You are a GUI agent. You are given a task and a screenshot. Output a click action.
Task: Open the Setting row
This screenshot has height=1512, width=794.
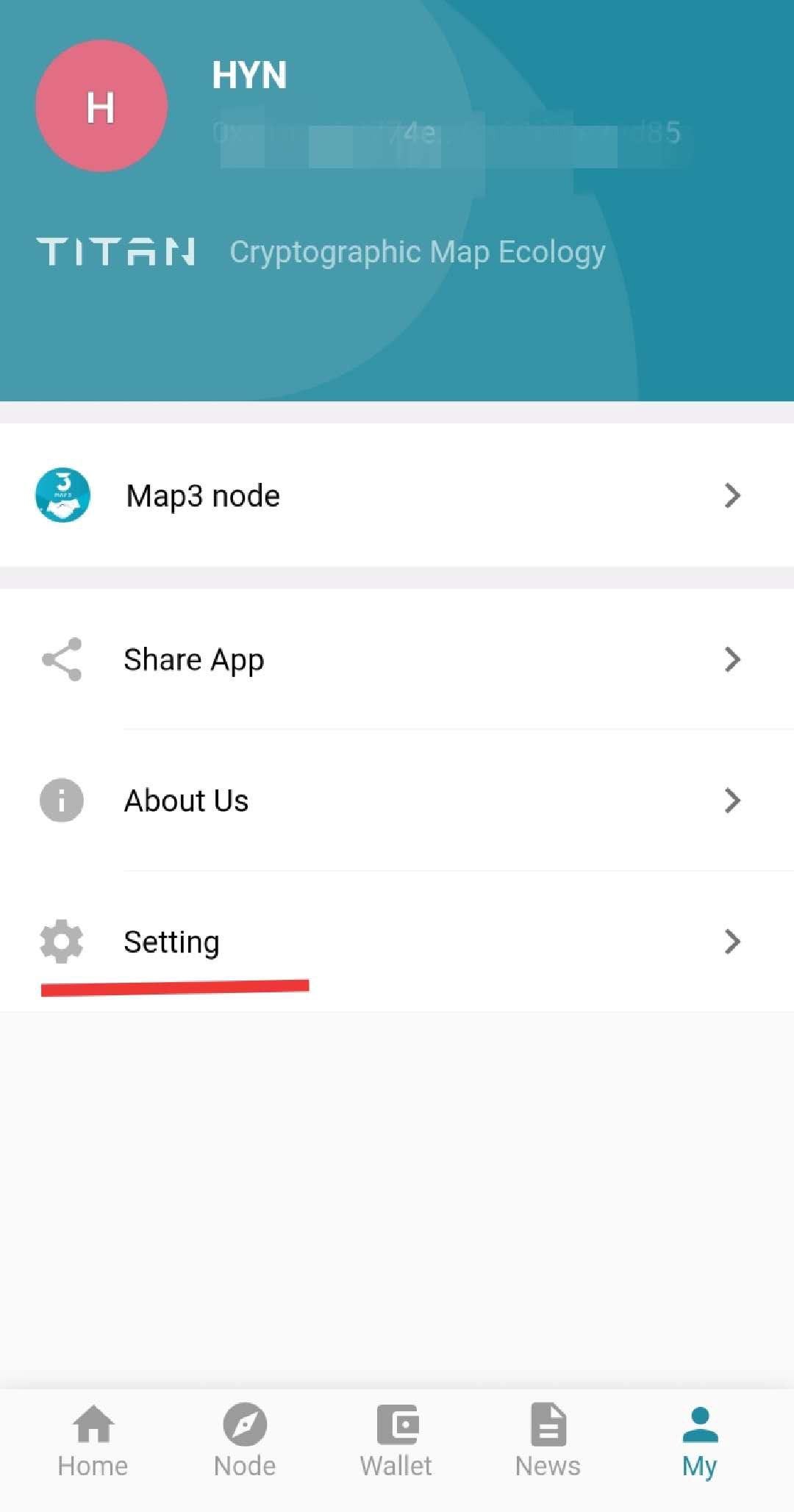(397, 941)
